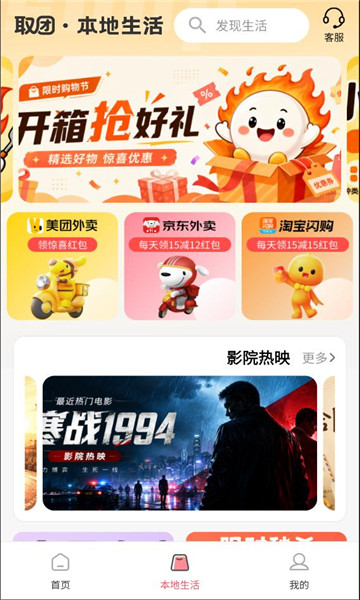Open the 发现生活 search box
This screenshot has width=360, height=600.
(241, 25)
